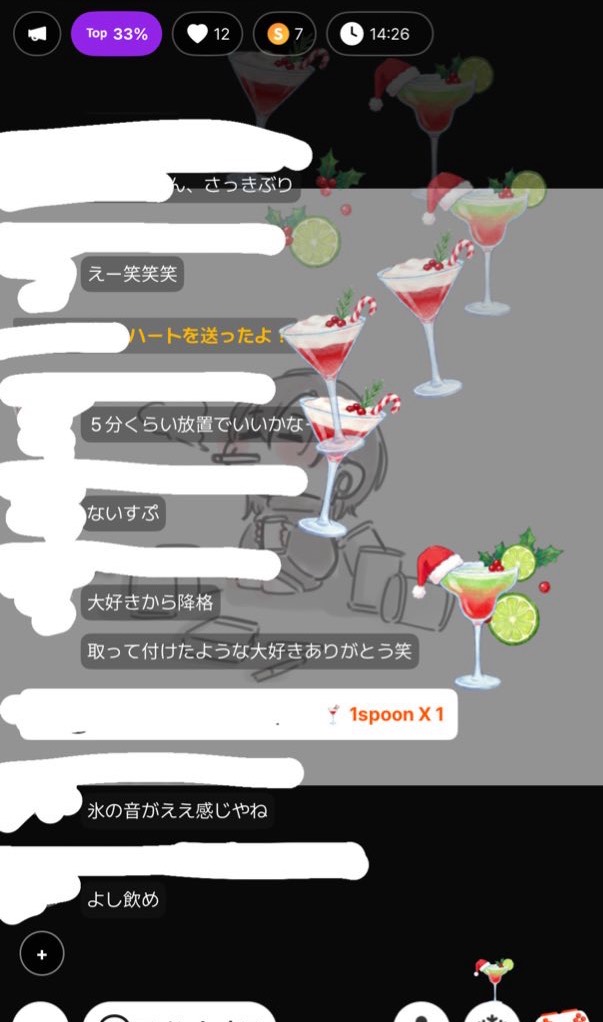Open the spoon coin count

pos(285,34)
